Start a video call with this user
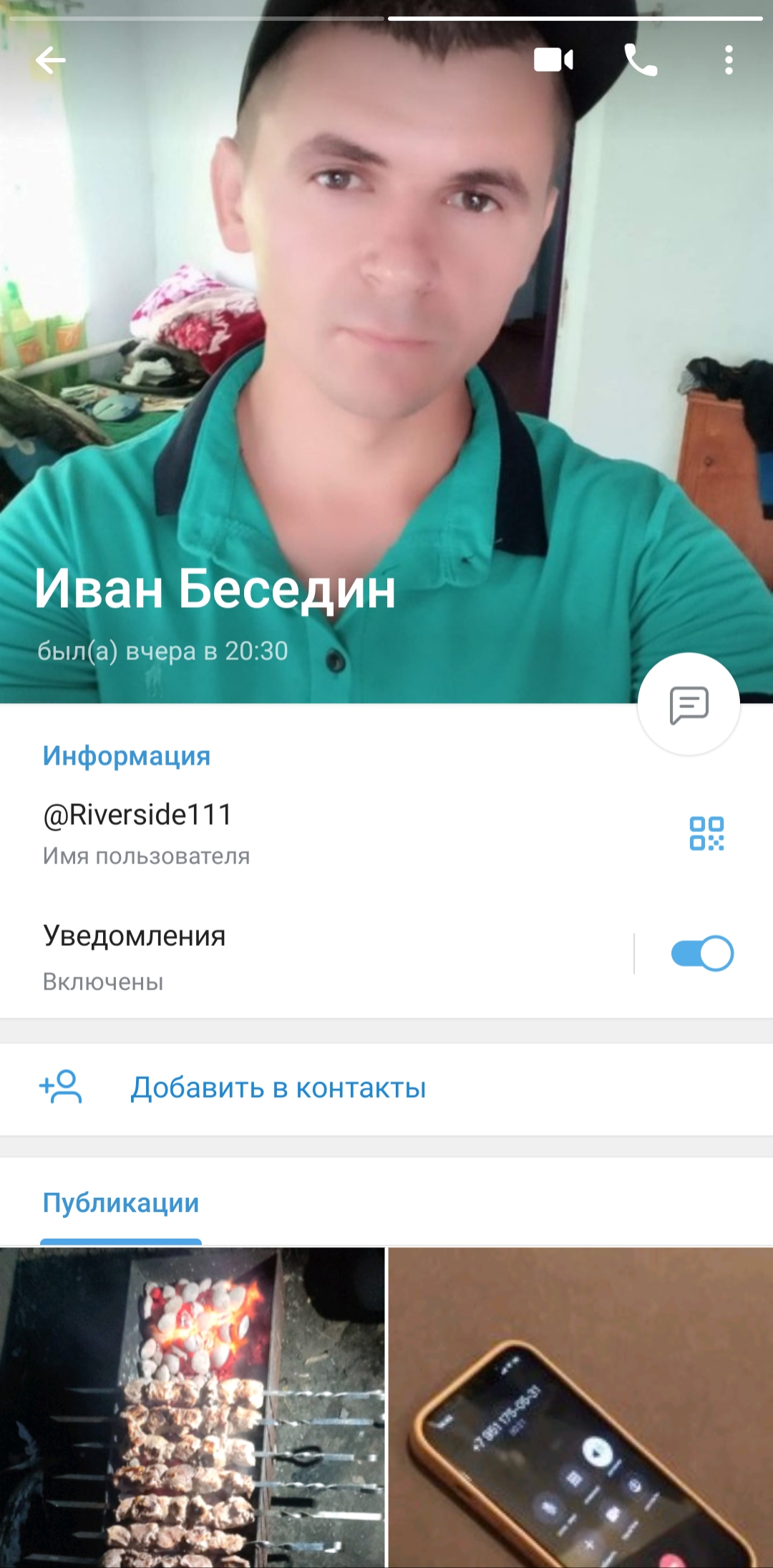The height and width of the screenshot is (1568, 773). click(553, 60)
